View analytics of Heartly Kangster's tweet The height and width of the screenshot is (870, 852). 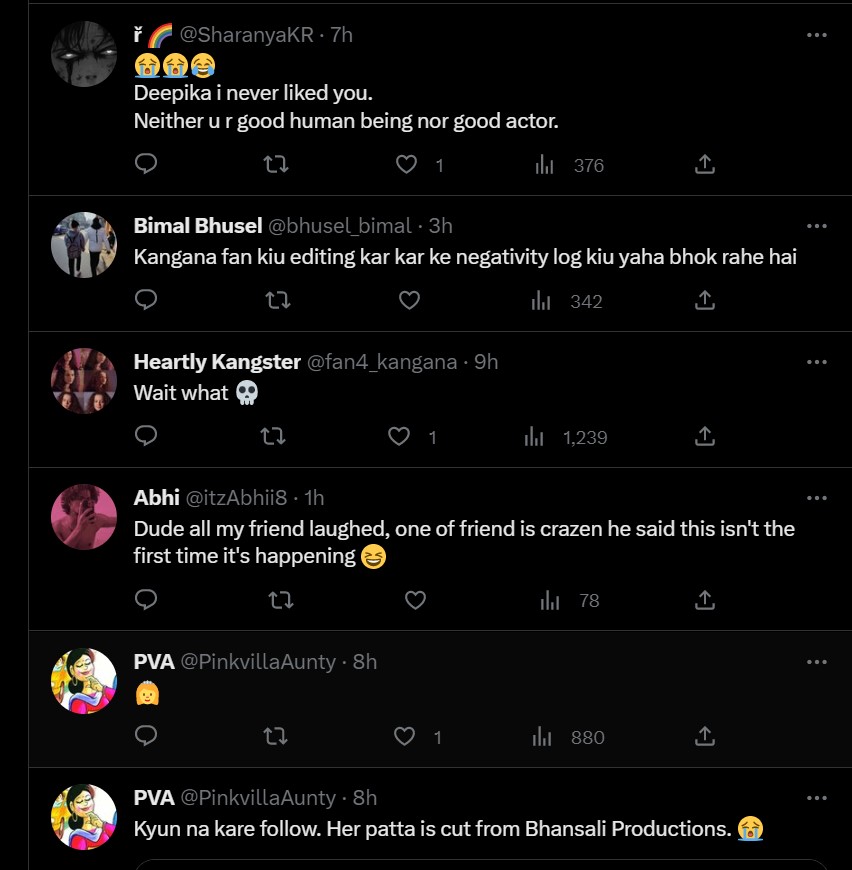535,437
